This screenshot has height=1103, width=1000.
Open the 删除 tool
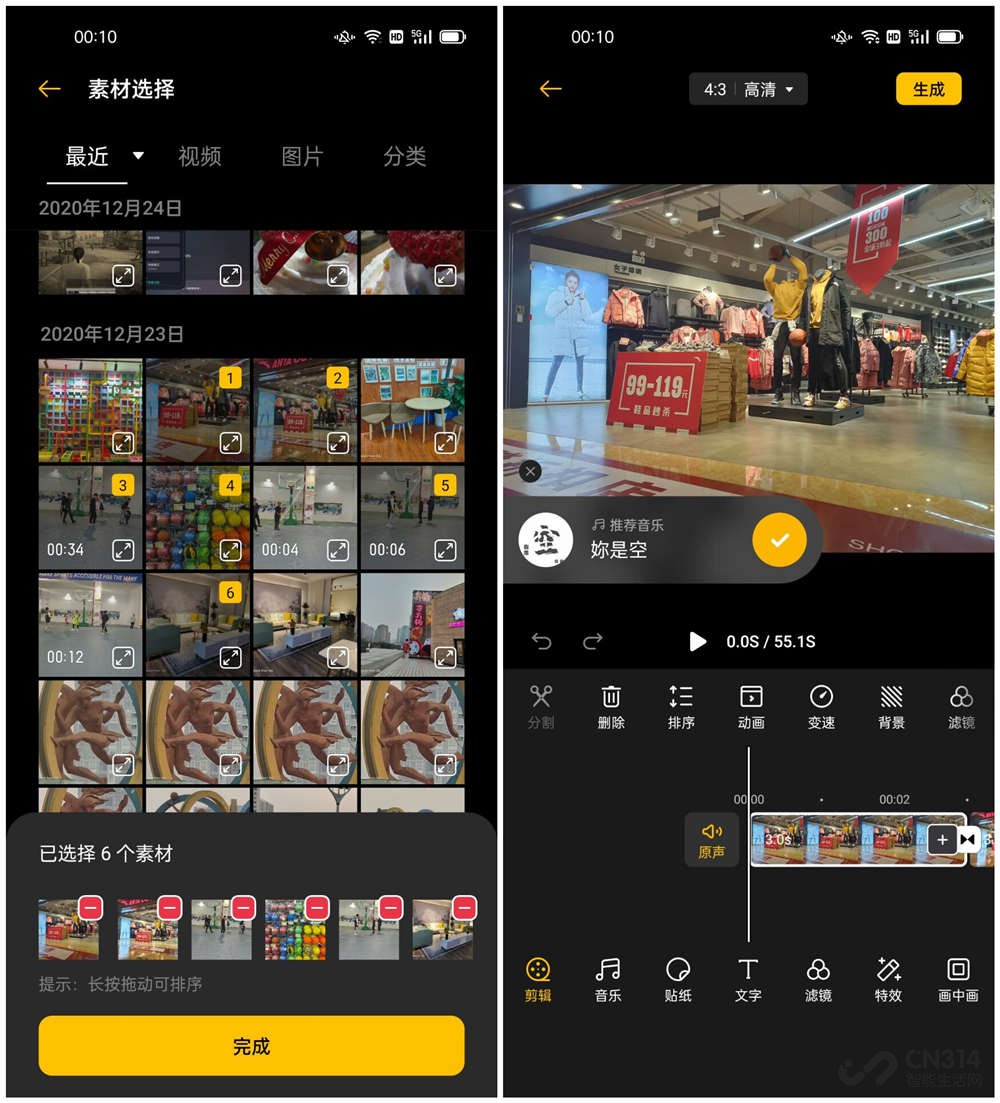point(611,706)
